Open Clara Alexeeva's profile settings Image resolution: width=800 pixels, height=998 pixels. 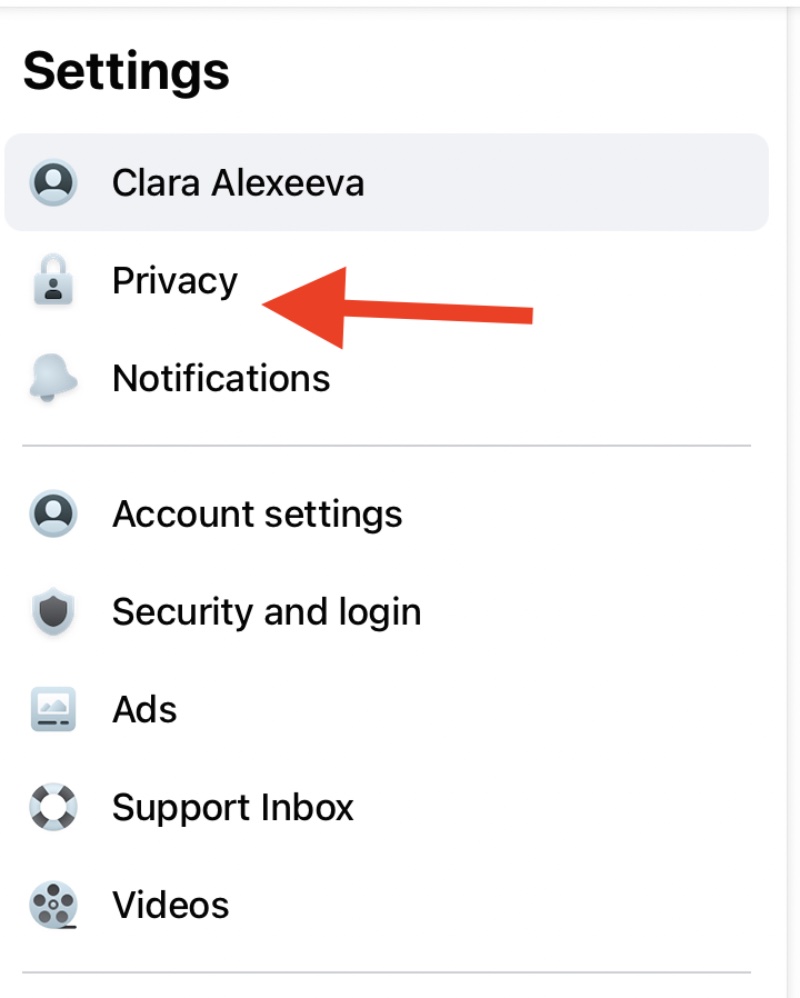(x=238, y=183)
